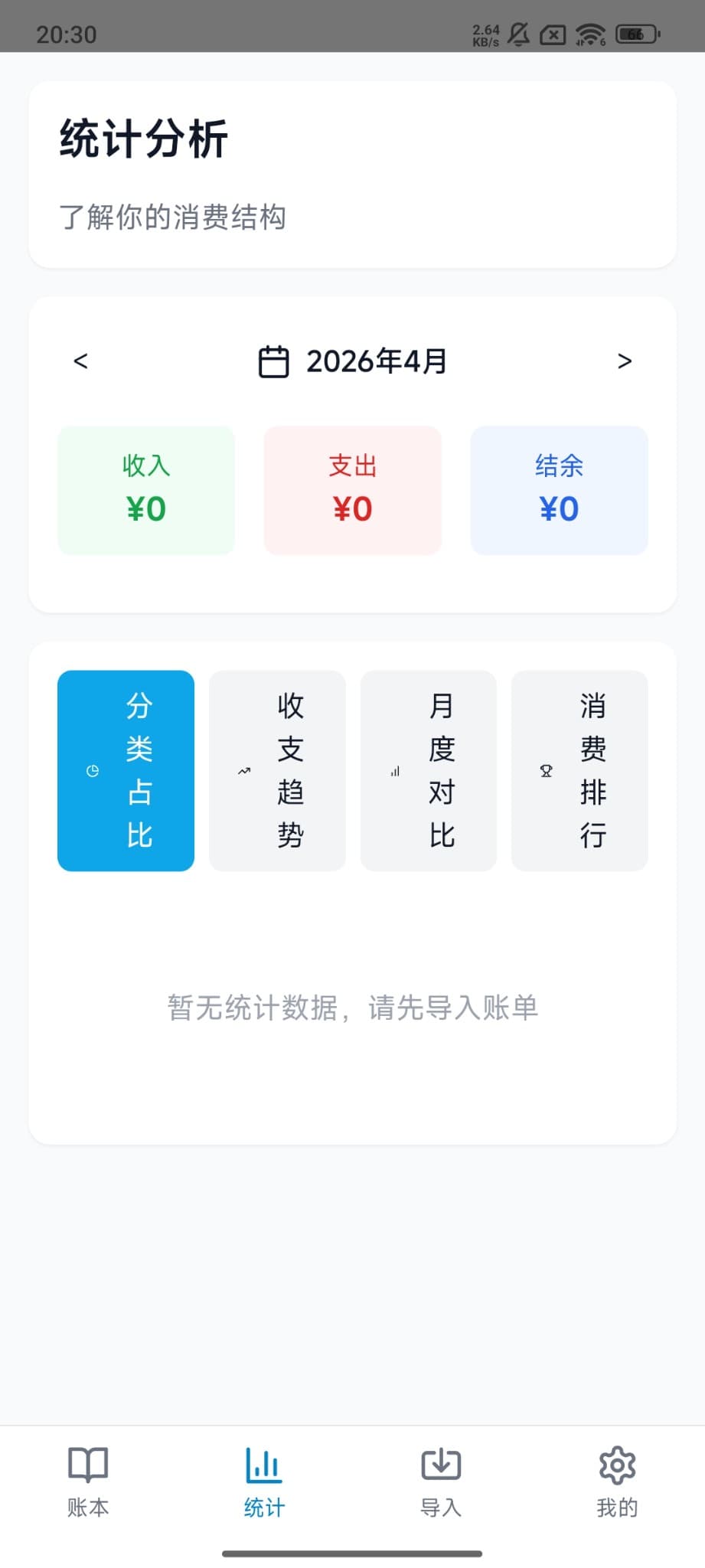Viewport: 705px width, 1568px height.
Task: Open 我的 settings gear icon
Action: 617,1463
